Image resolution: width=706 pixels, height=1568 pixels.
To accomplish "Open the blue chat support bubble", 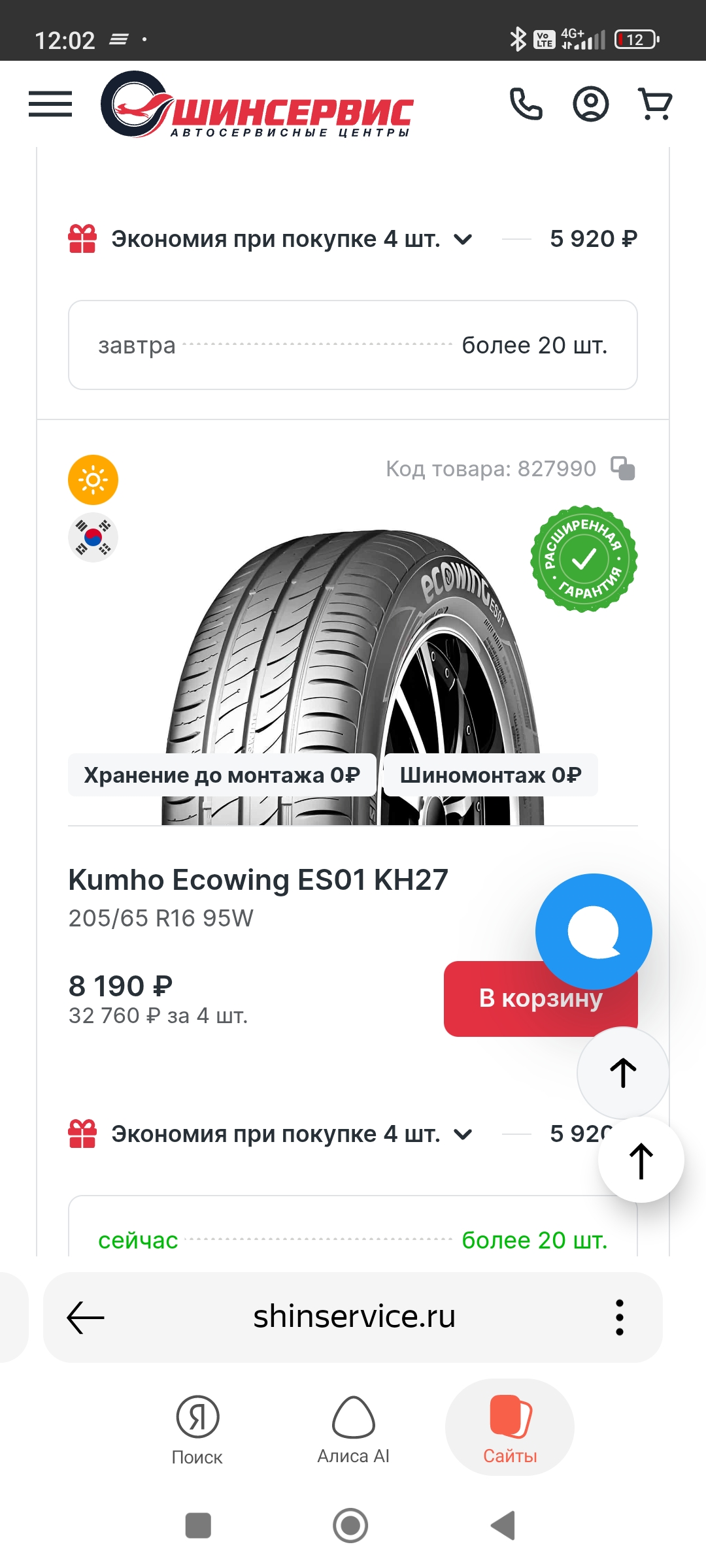I will (593, 931).
